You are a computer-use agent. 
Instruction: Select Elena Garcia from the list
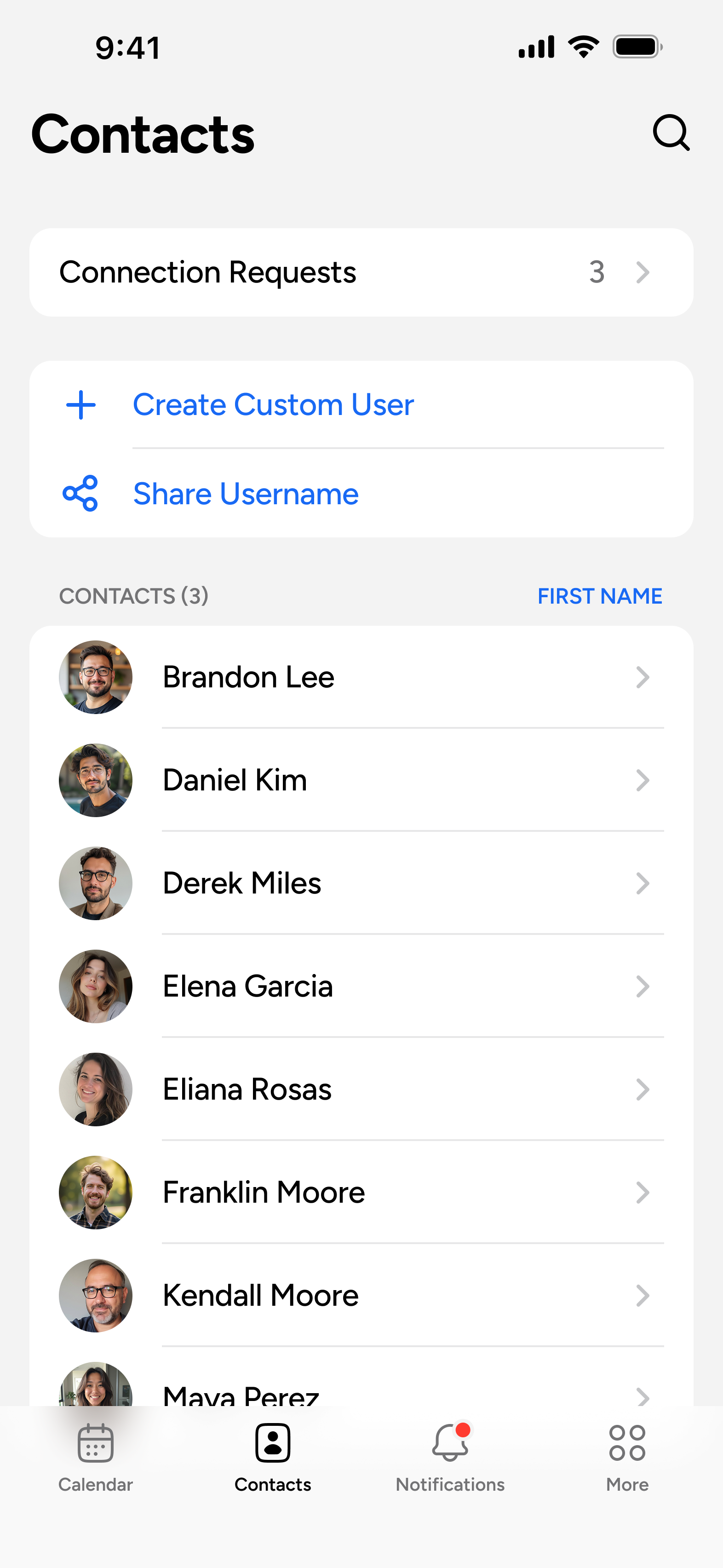click(361, 986)
